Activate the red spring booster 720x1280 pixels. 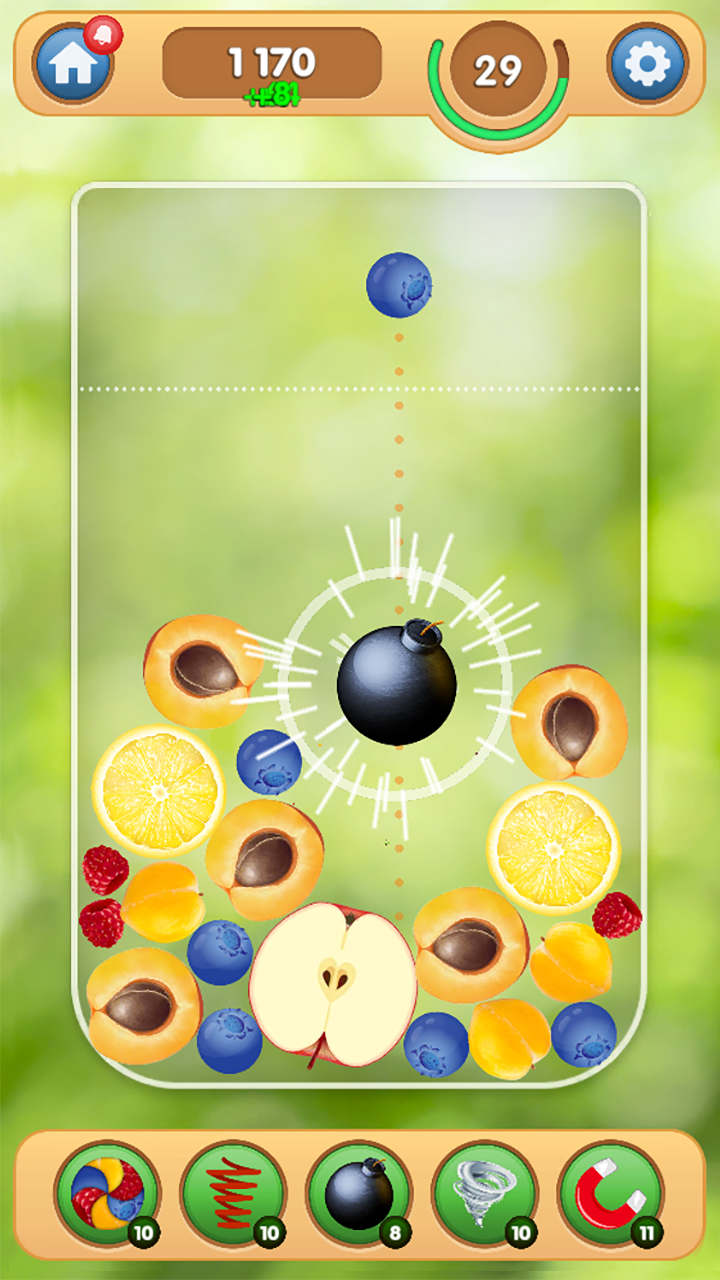point(233,1194)
